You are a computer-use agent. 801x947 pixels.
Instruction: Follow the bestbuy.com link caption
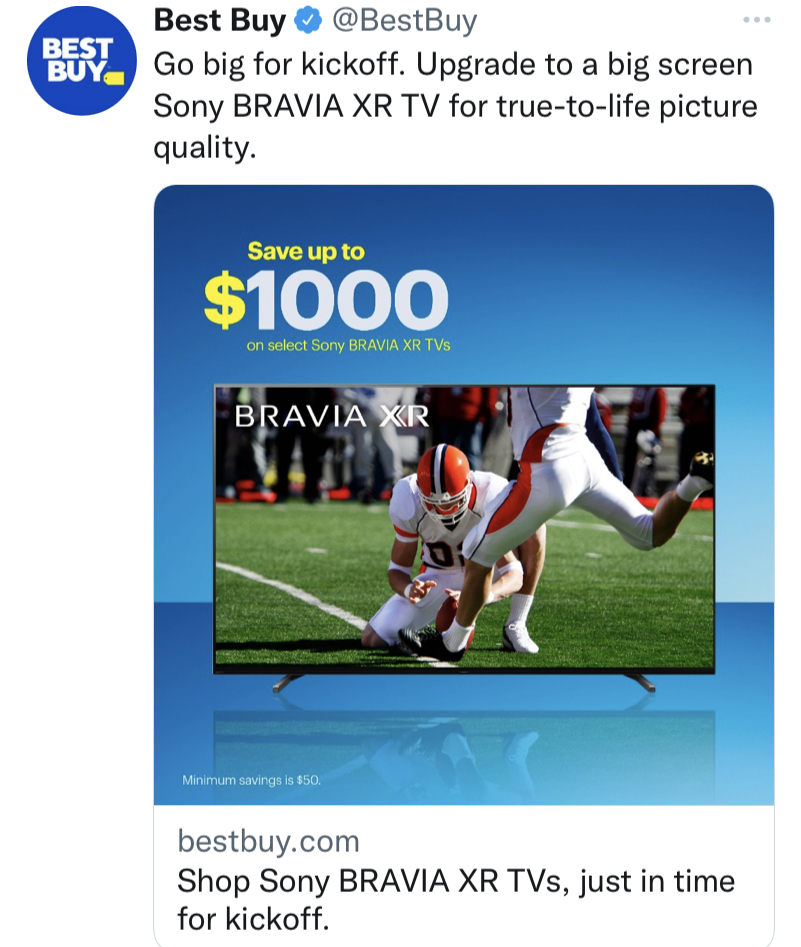[x=268, y=840]
